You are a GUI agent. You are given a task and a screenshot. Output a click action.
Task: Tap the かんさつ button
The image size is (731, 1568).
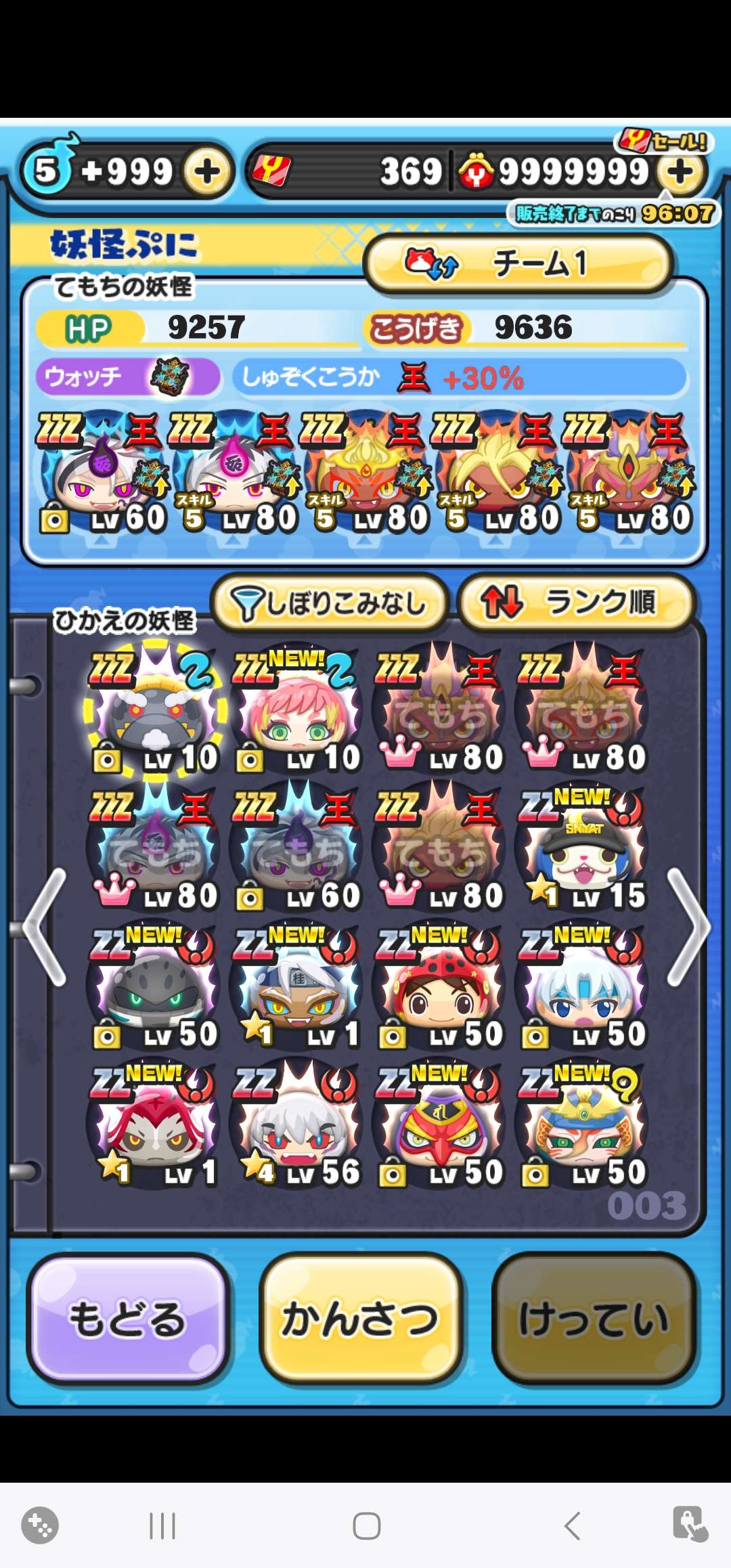click(361, 1319)
